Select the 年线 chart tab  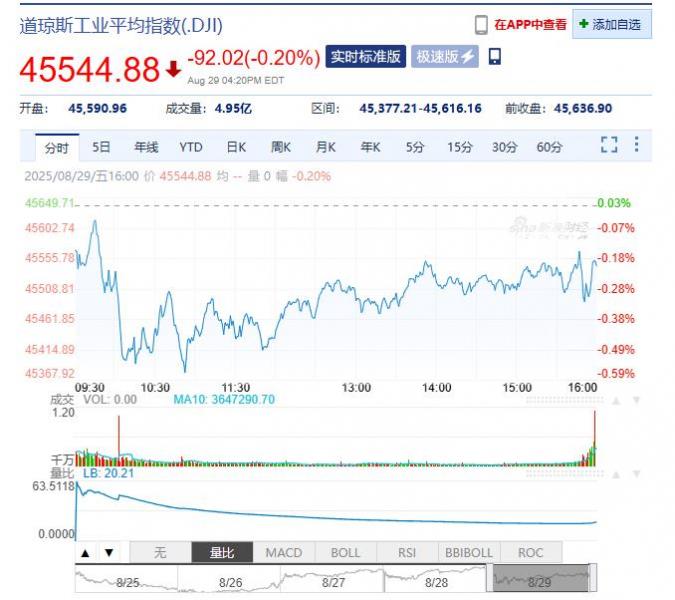click(x=146, y=147)
